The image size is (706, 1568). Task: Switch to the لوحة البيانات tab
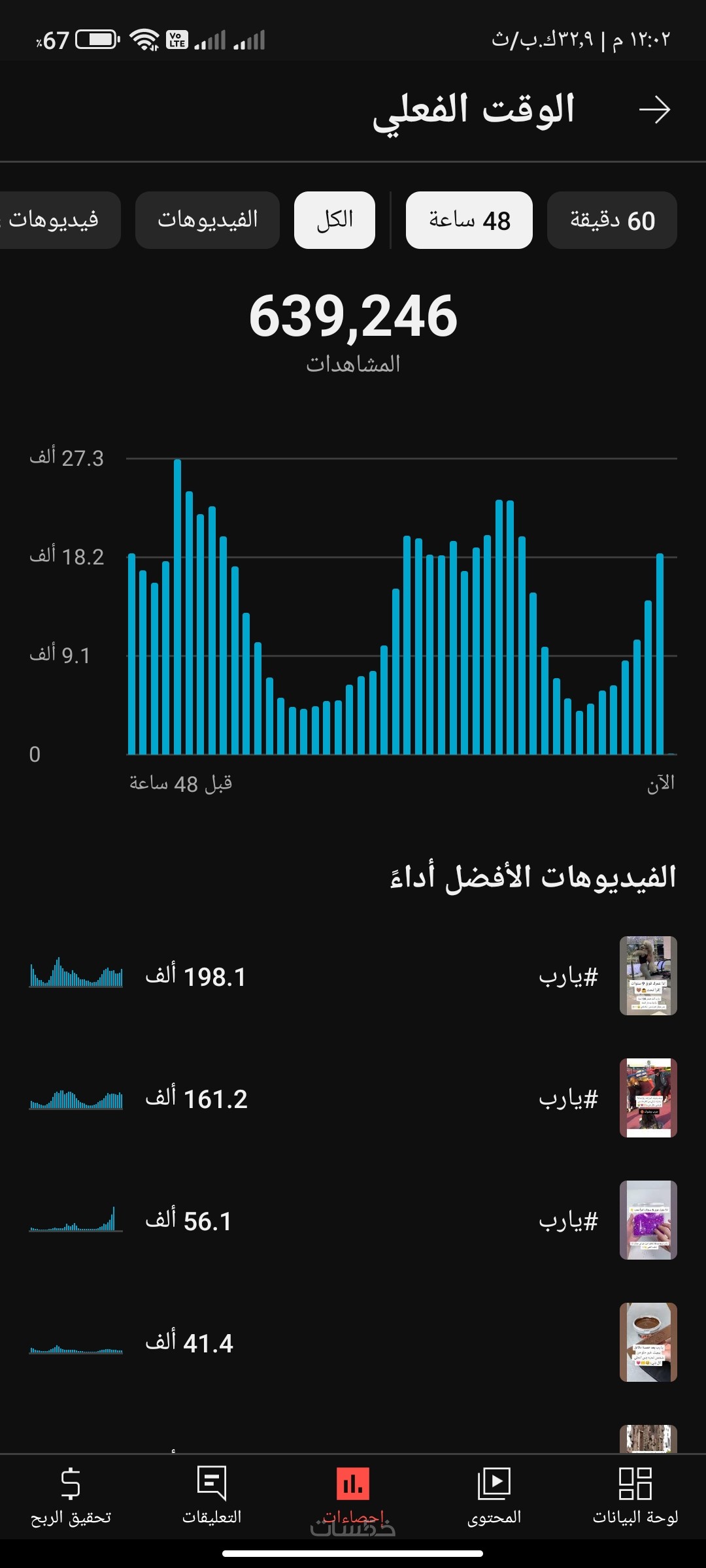[635, 1495]
